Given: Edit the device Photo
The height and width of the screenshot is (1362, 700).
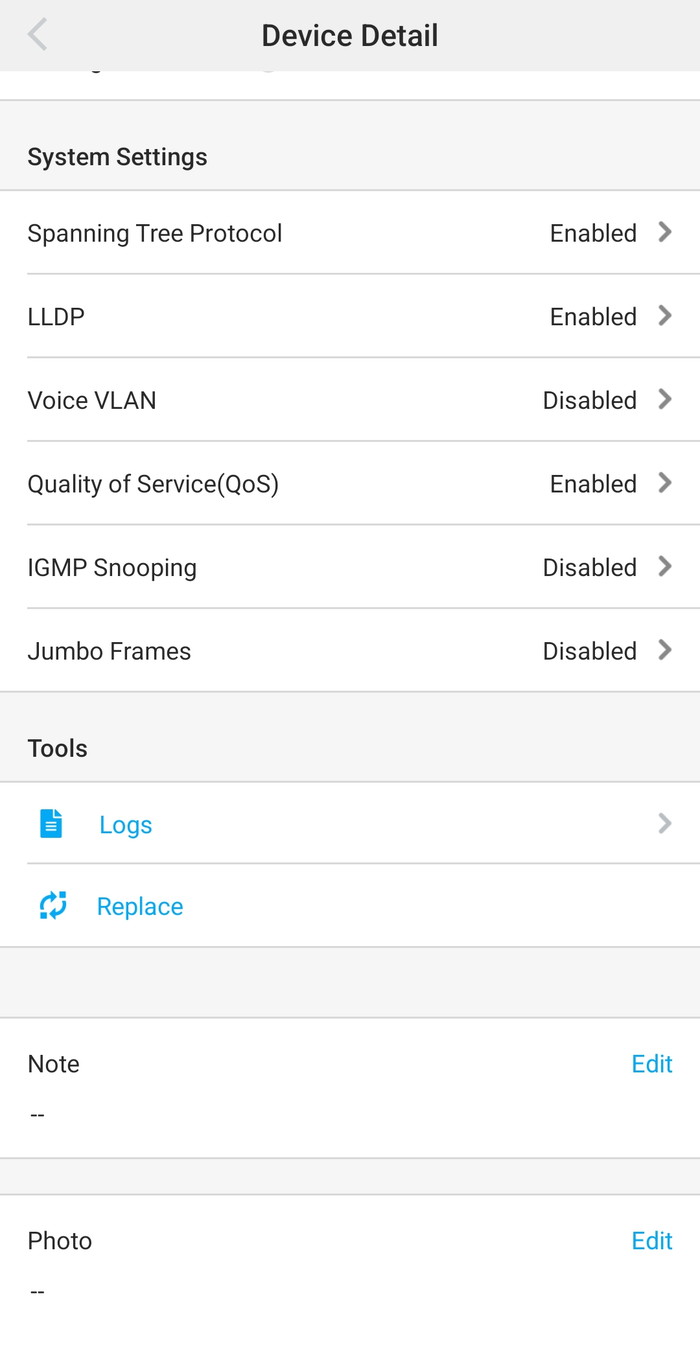Looking at the screenshot, I should click(652, 1241).
